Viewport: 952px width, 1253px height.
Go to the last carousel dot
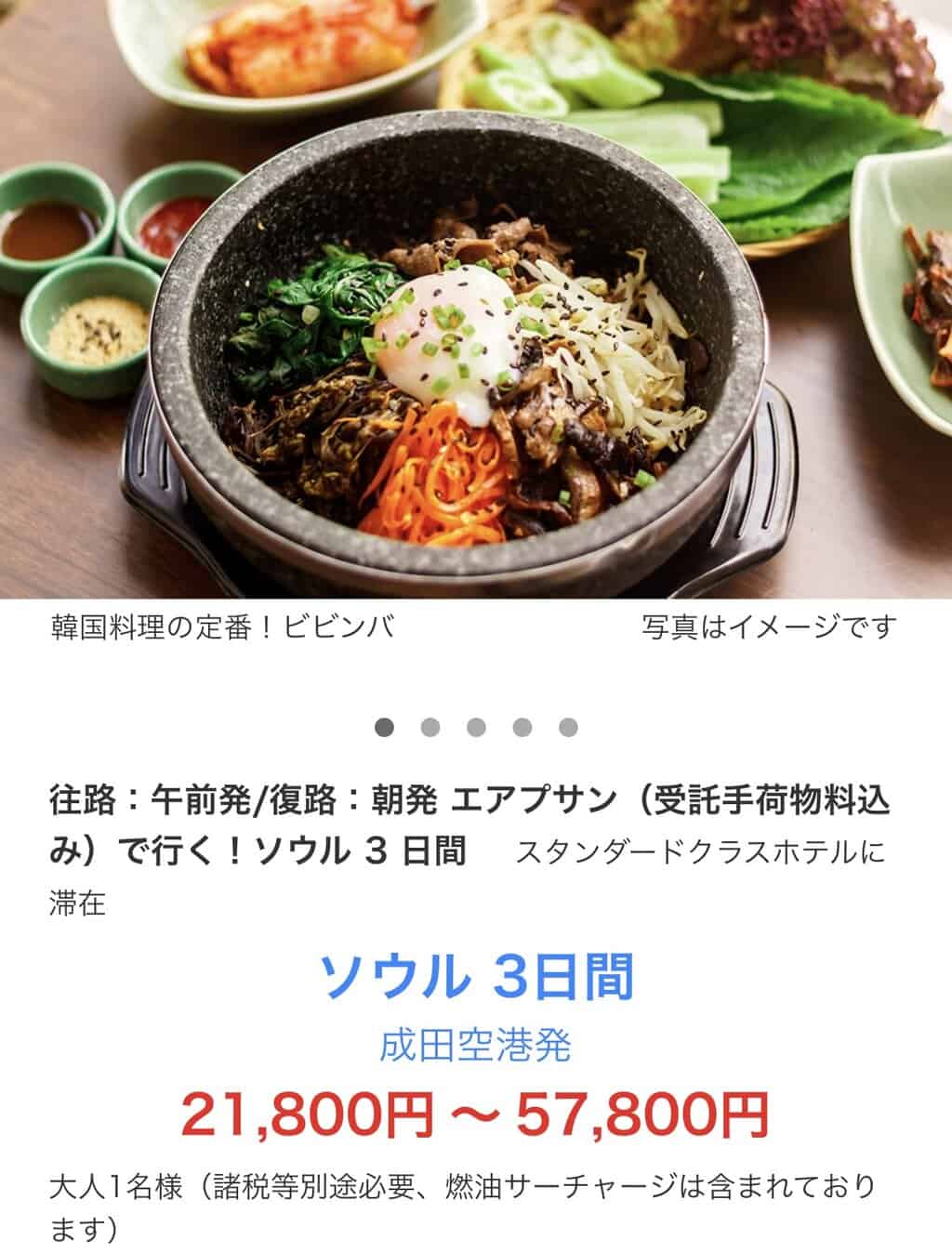coord(568,727)
